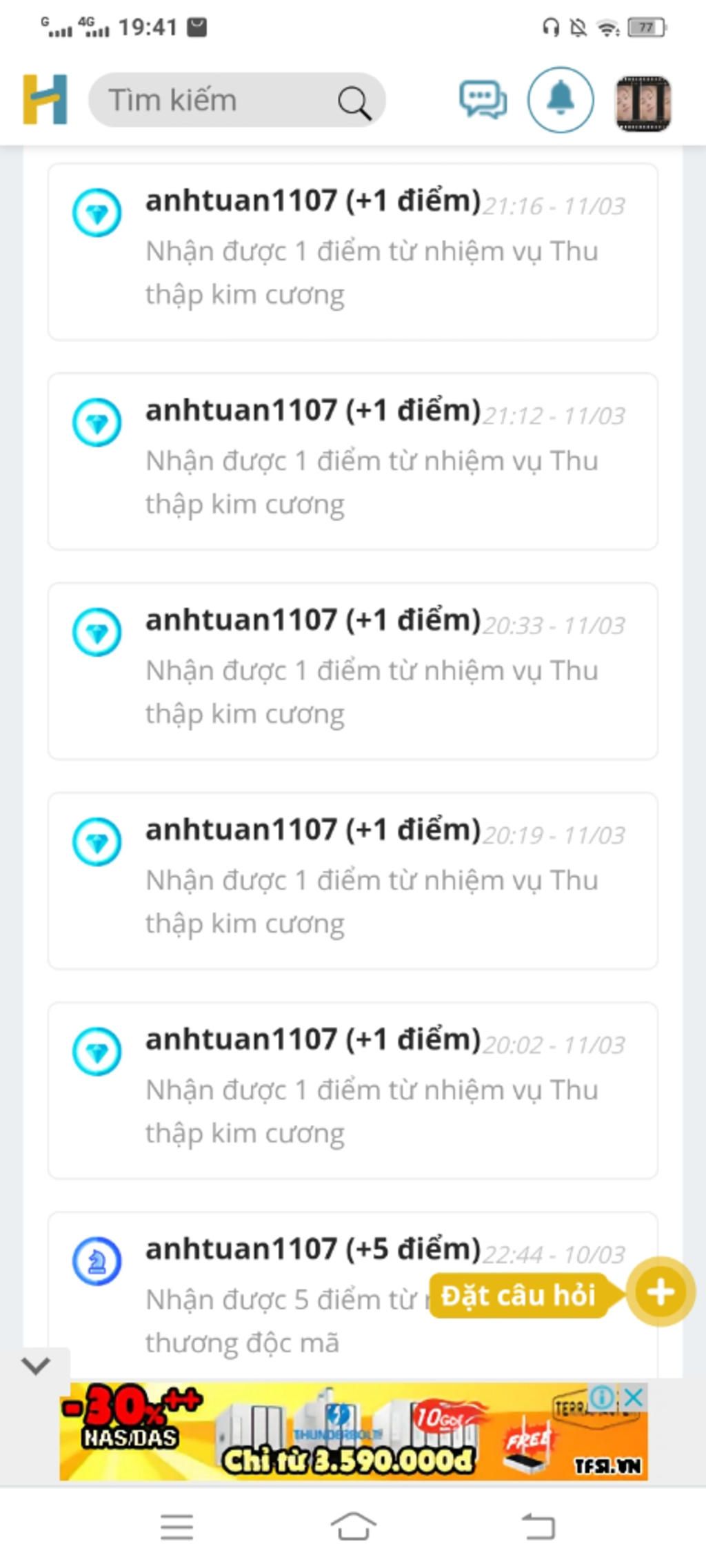706x1568 pixels.
Task: Go to the Hoidap247 home logo
Action: click(x=45, y=100)
